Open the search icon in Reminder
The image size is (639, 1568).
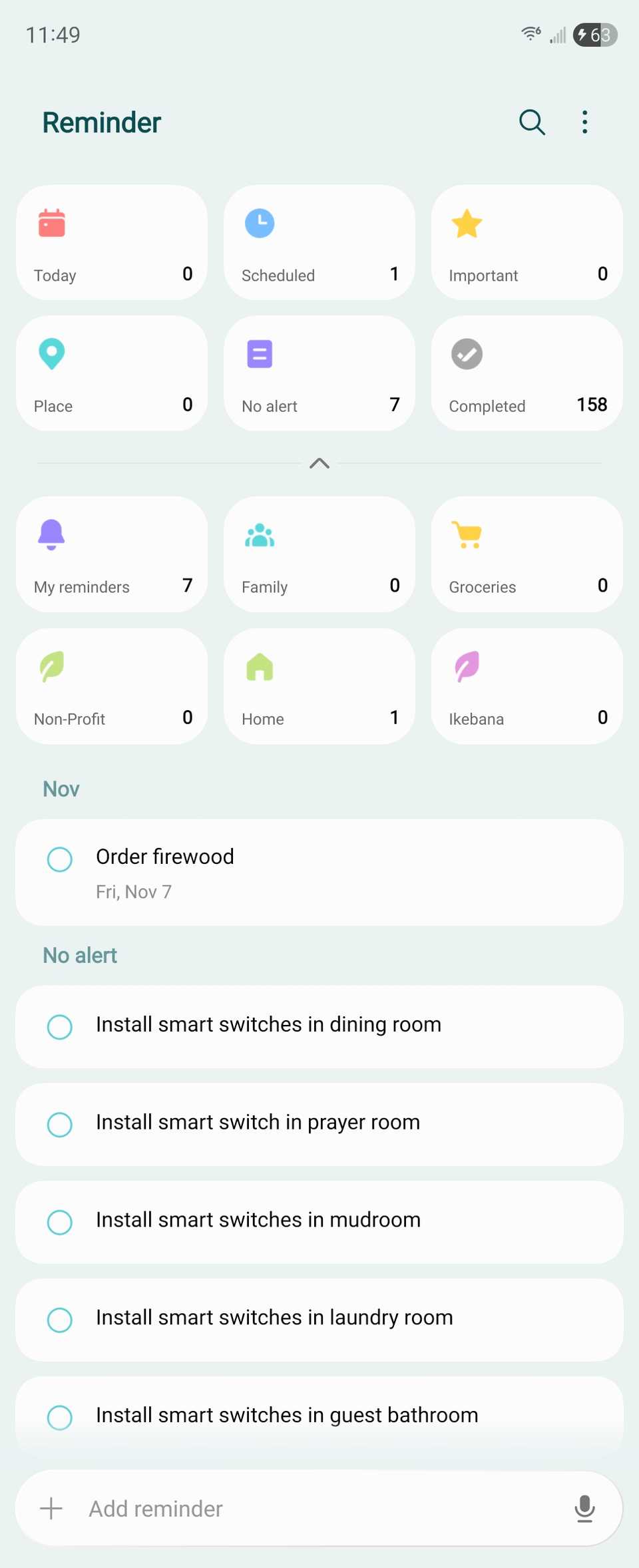531,122
